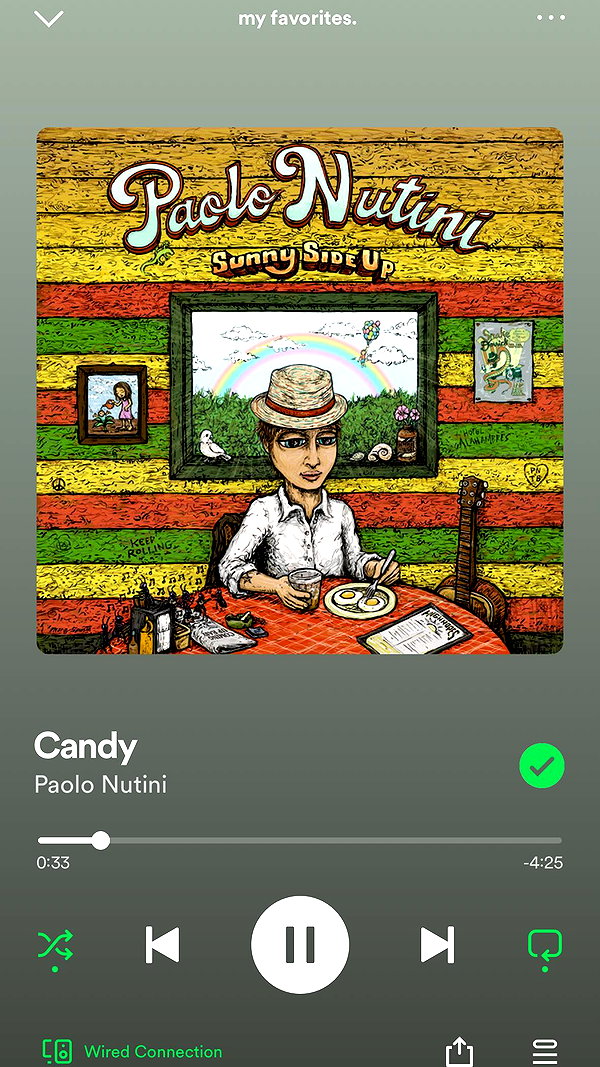Skip to the next track
The image size is (600, 1067).
click(437, 945)
